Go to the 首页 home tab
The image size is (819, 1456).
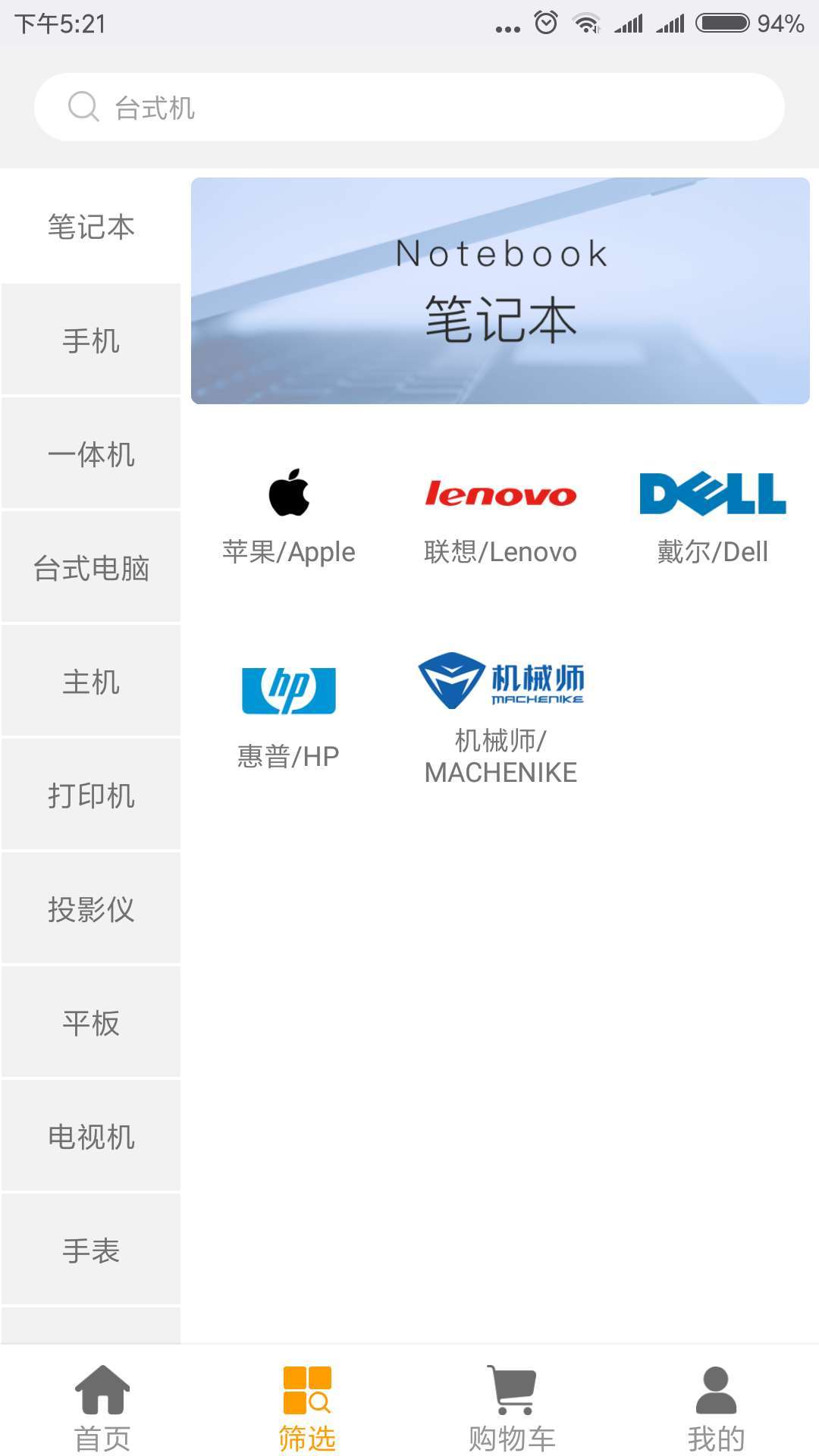pos(102,1407)
